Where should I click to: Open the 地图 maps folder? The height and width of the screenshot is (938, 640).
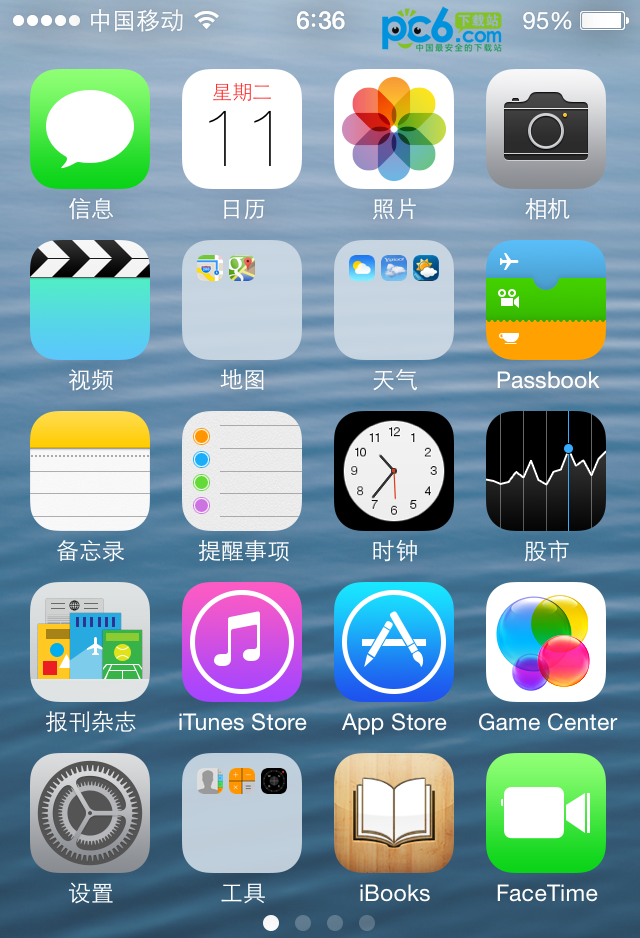click(242, 300)
